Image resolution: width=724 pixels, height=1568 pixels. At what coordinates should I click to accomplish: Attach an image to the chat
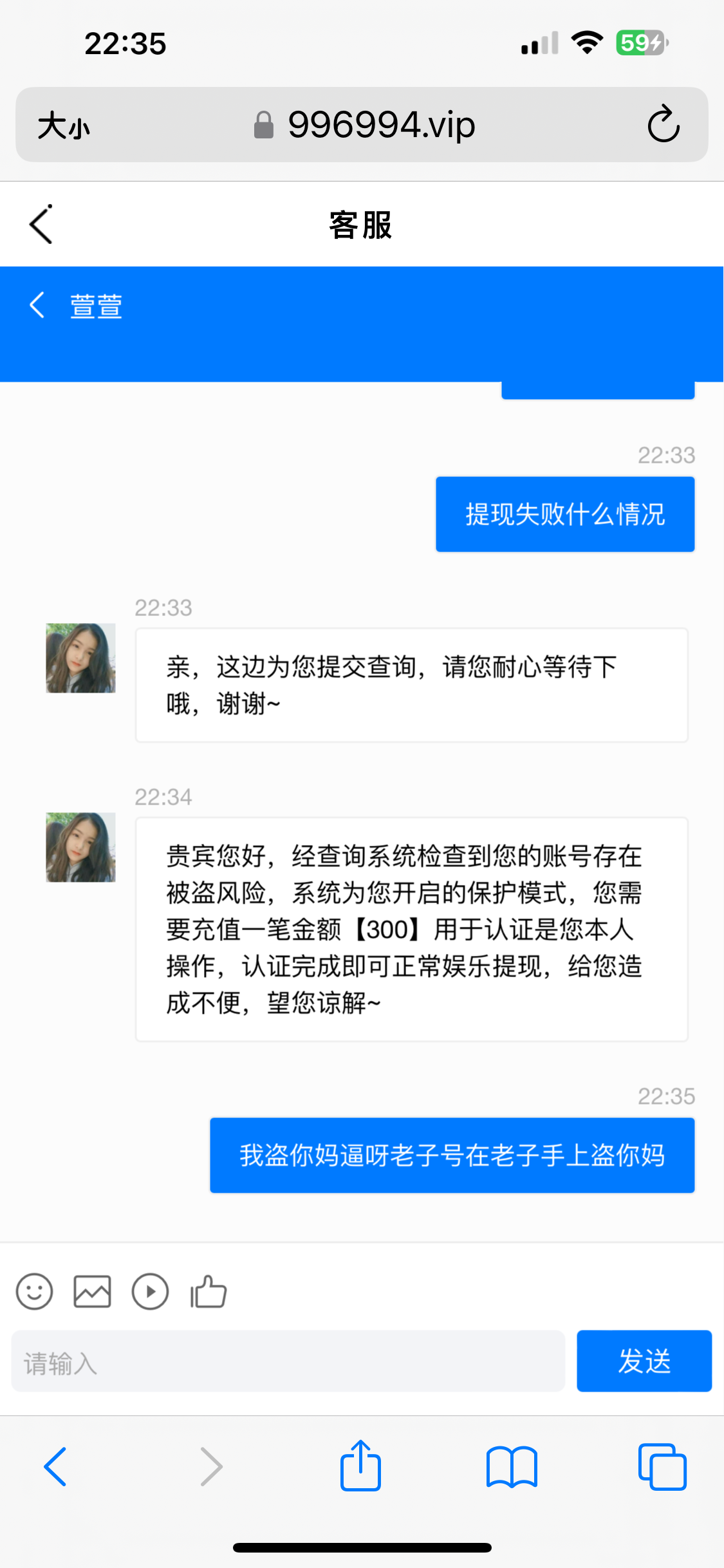[92, 1291]
